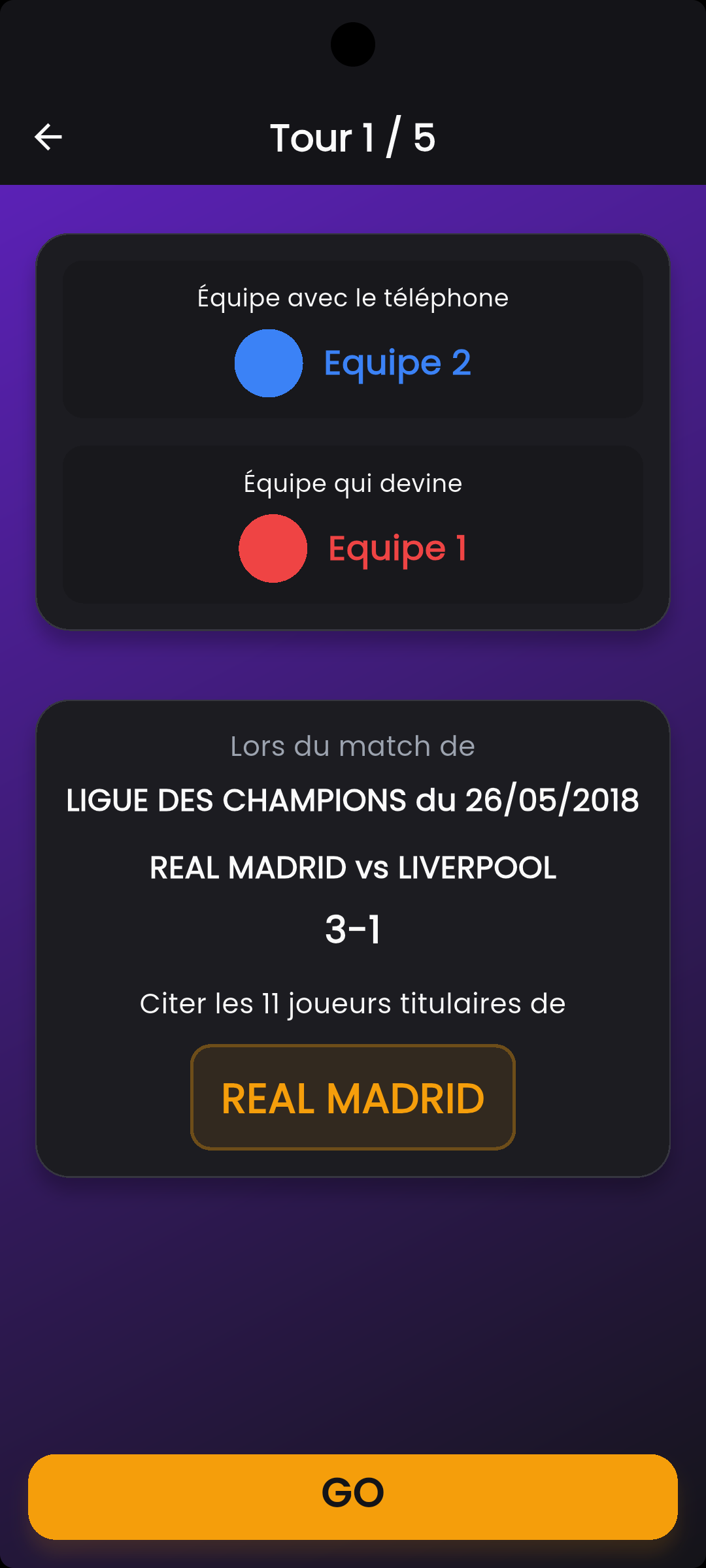This screenshot has height=1568, width=706.
Task: Go back using the arrow icon
Action: point(48,137)
